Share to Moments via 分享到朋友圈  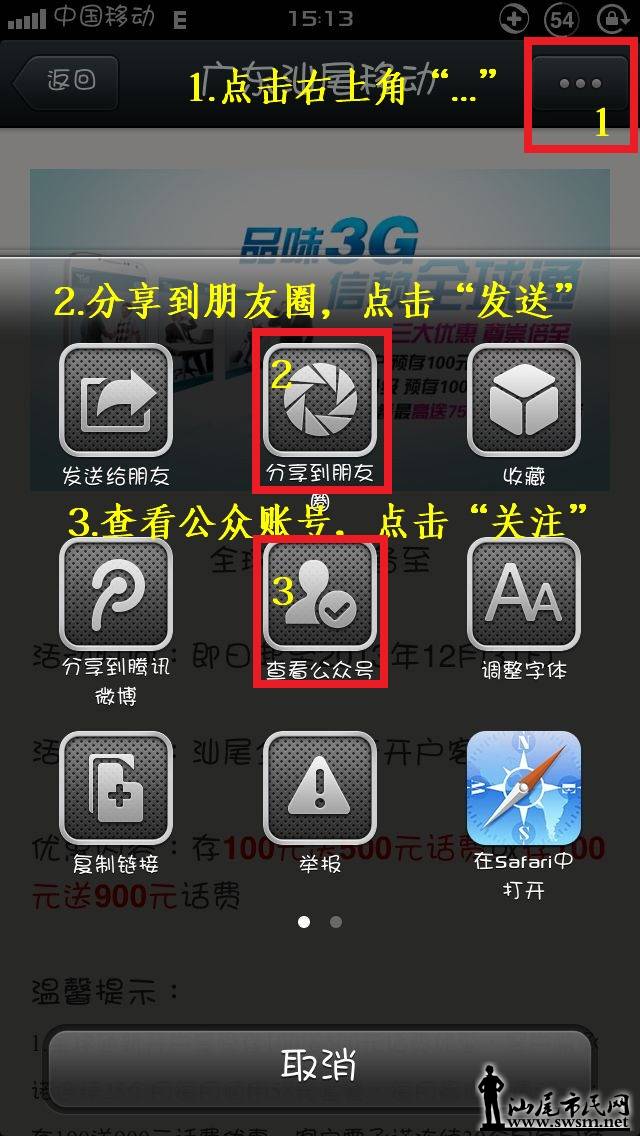(320, 400)
